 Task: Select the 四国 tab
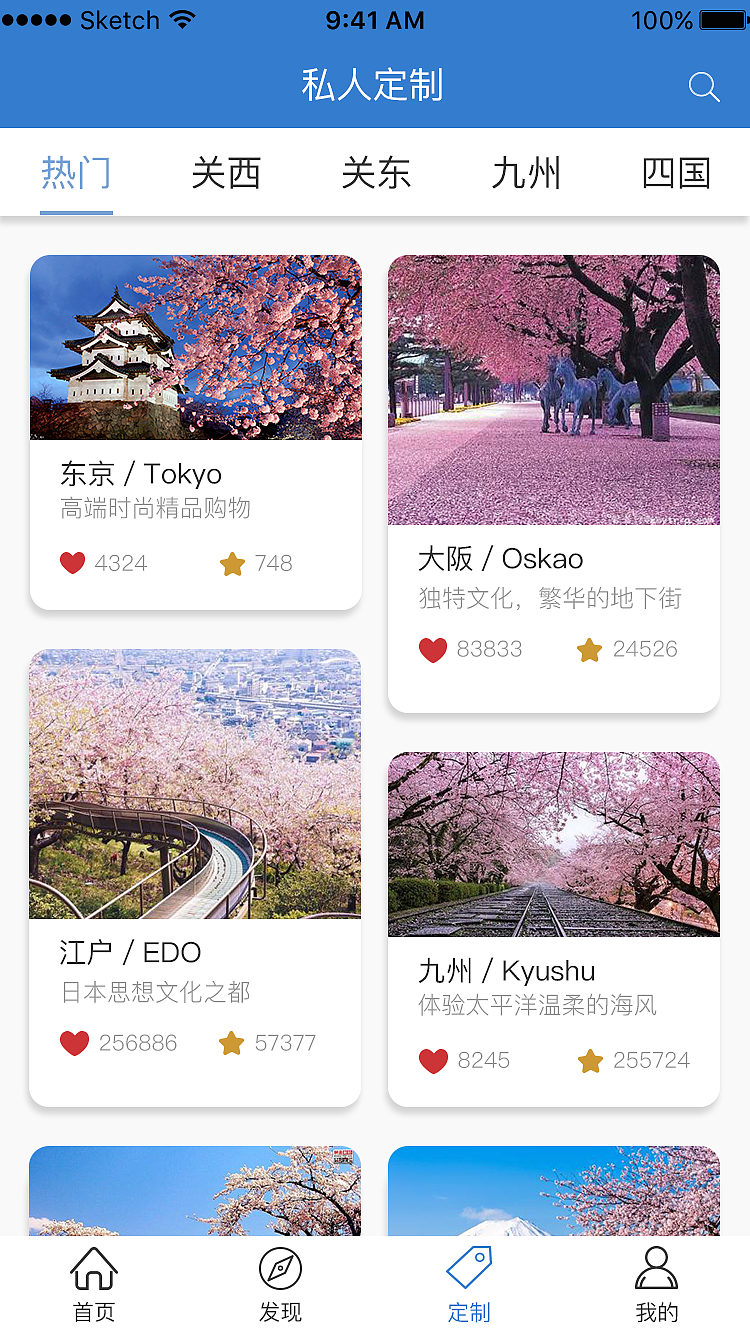pyautogui.click(x=677, y=172)
